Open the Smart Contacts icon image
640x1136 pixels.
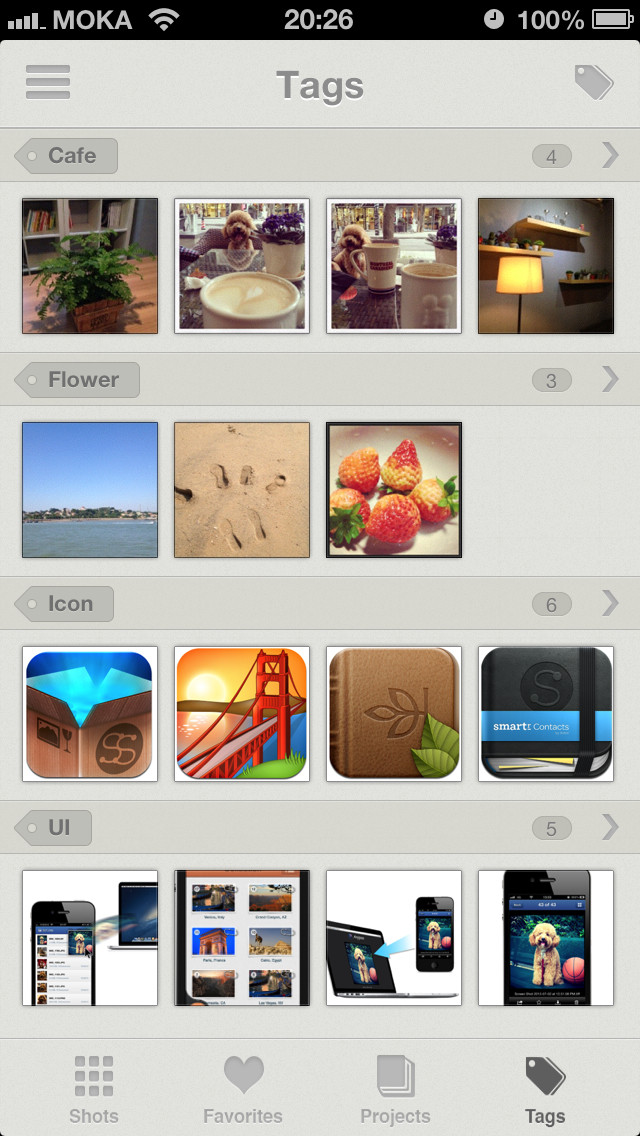coord(546,714)
